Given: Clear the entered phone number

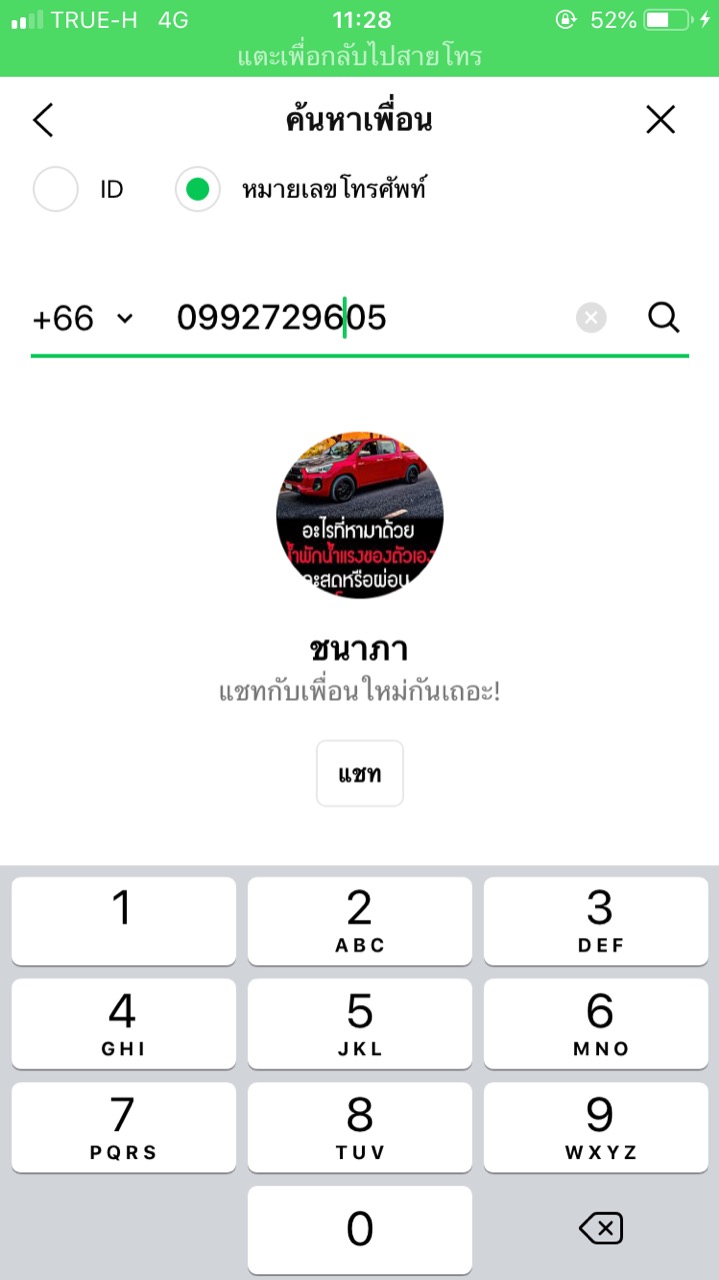Looking at the screenshot, I should pyautogui.click(x=591, y=319).
